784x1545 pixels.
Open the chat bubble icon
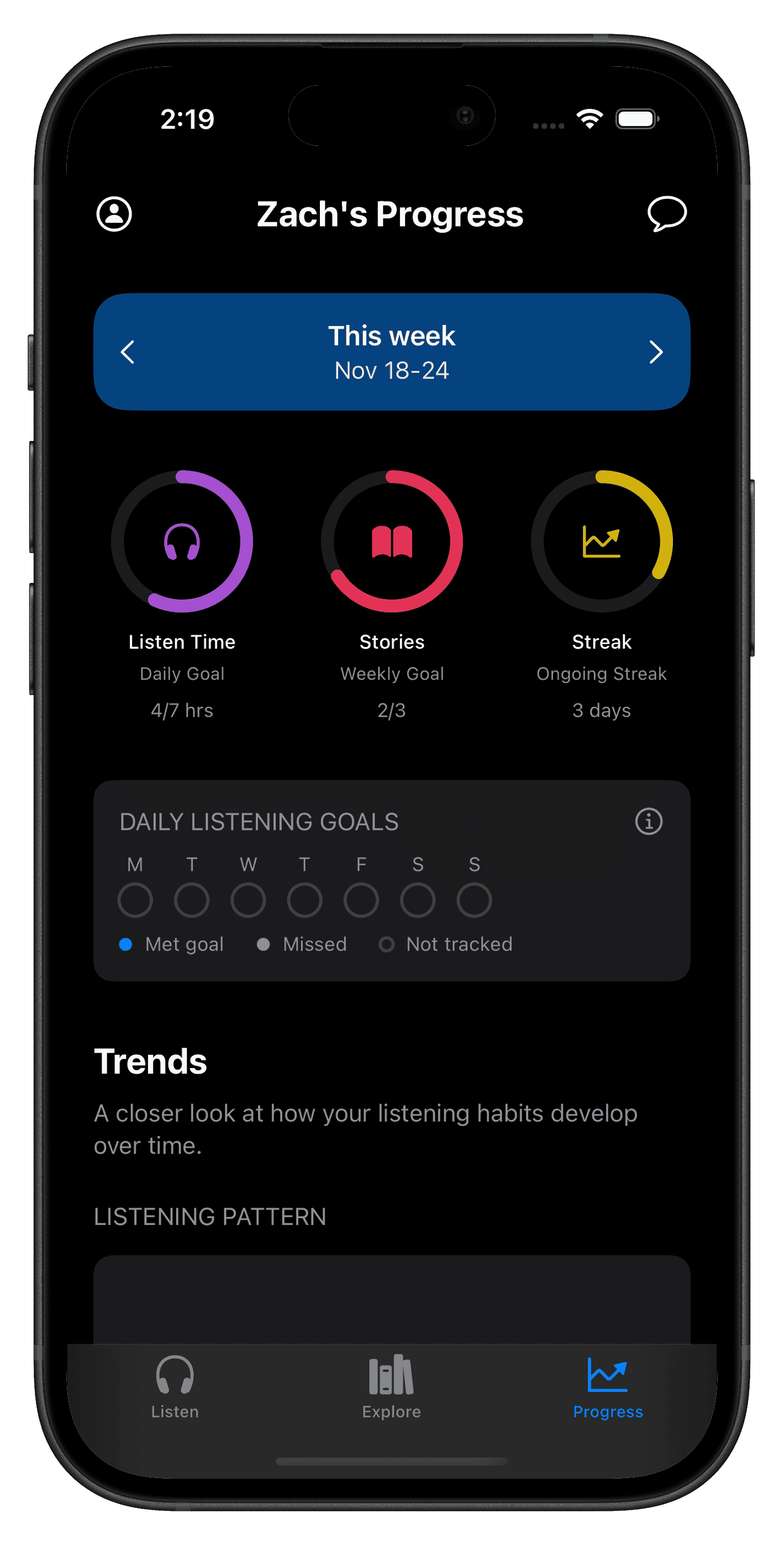point(666,213)
